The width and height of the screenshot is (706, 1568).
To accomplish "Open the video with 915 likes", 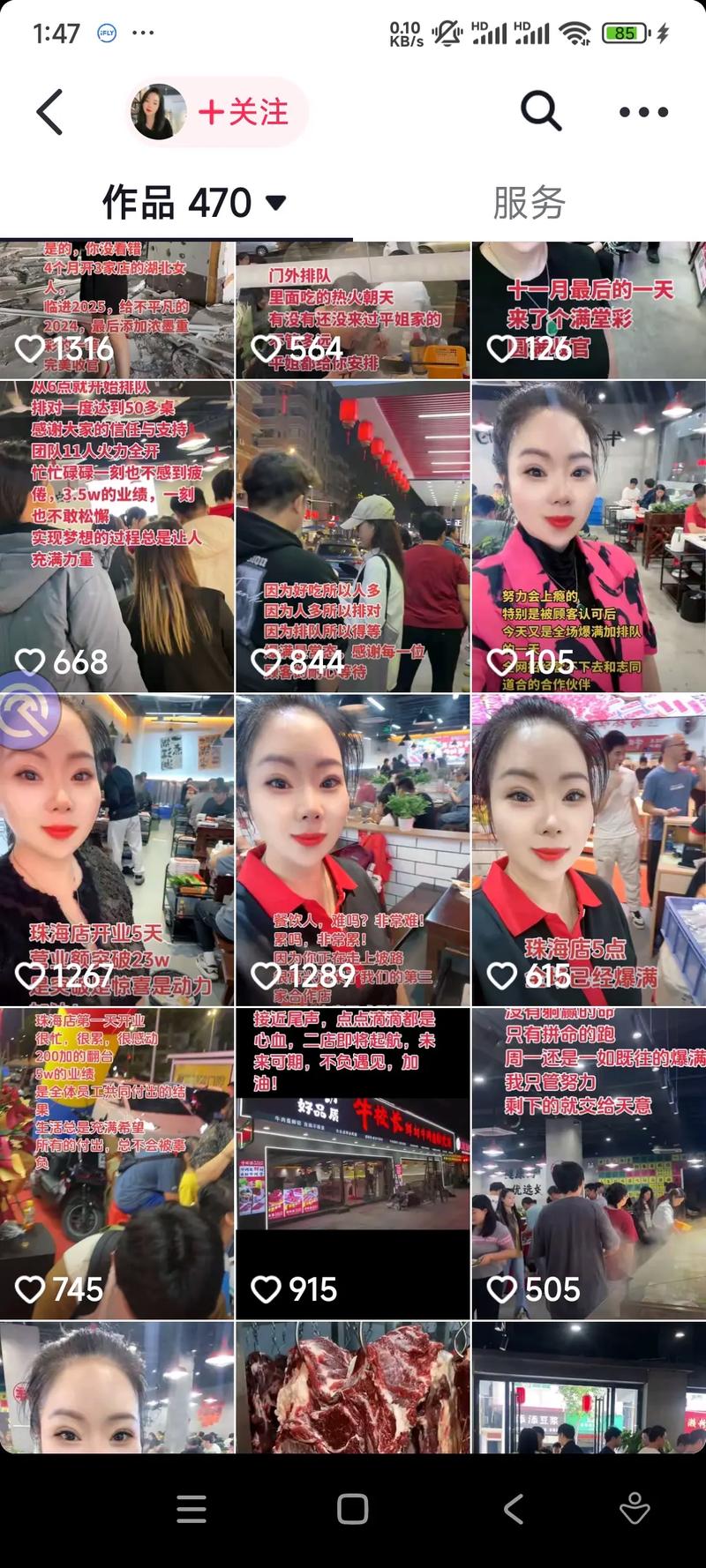I will (353, 1164).
